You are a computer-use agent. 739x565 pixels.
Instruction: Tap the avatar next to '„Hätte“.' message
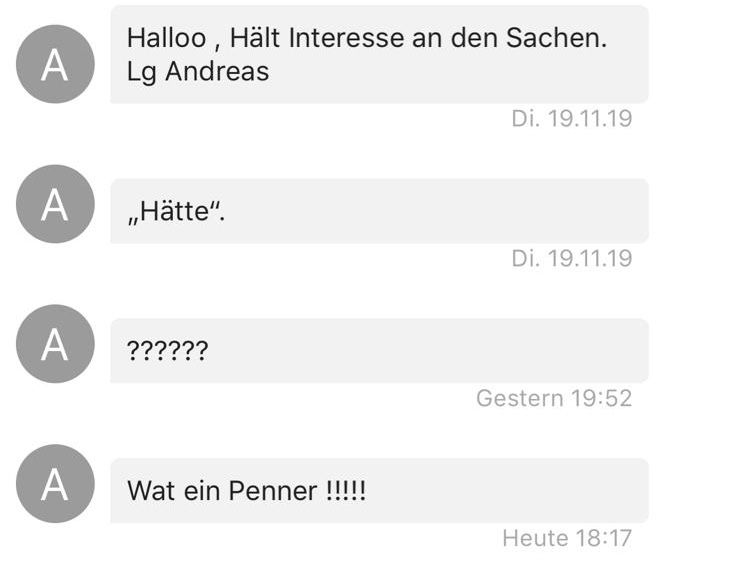(55, 204)
